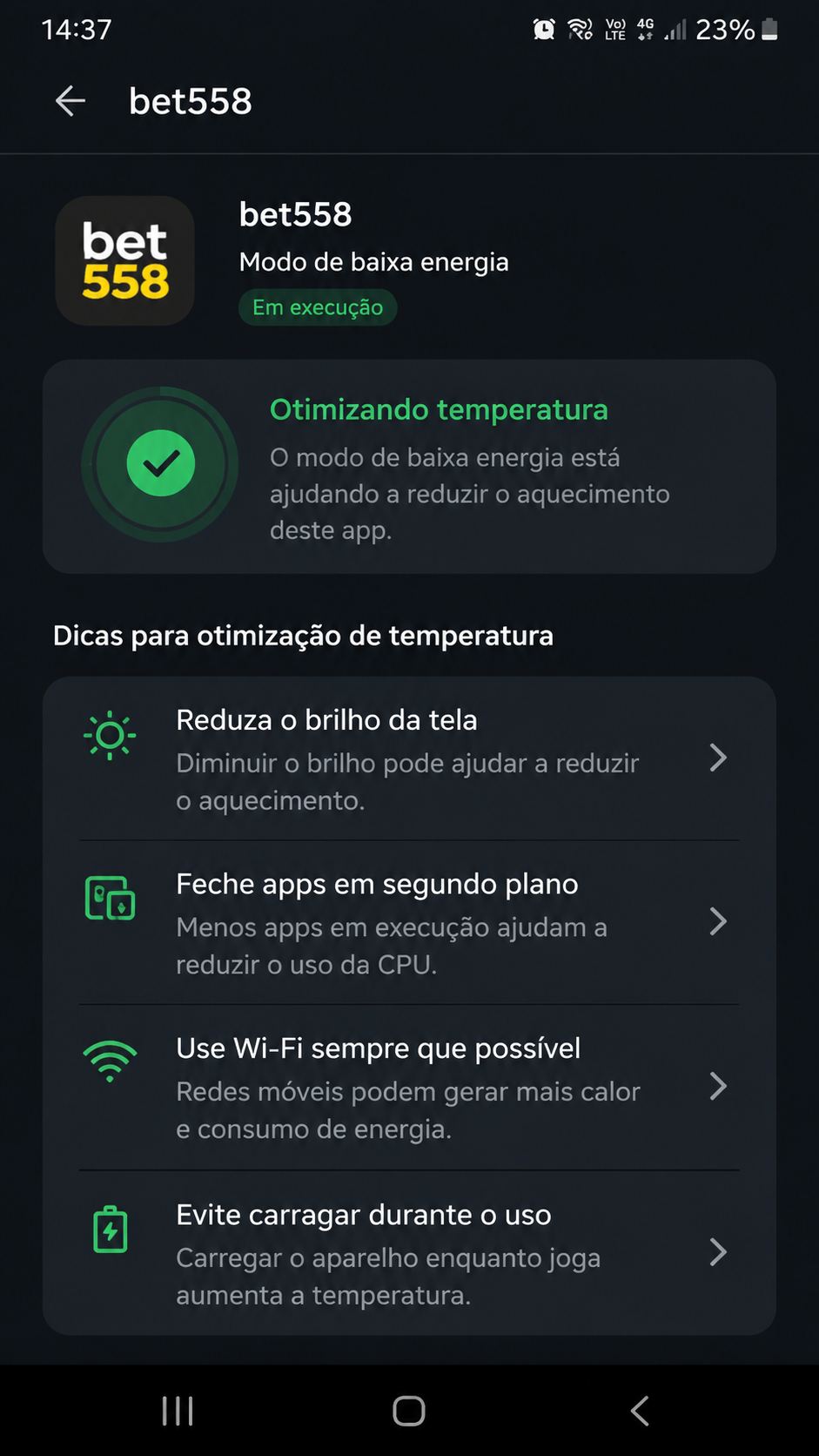Tap the system home button

click(408, 1411)
